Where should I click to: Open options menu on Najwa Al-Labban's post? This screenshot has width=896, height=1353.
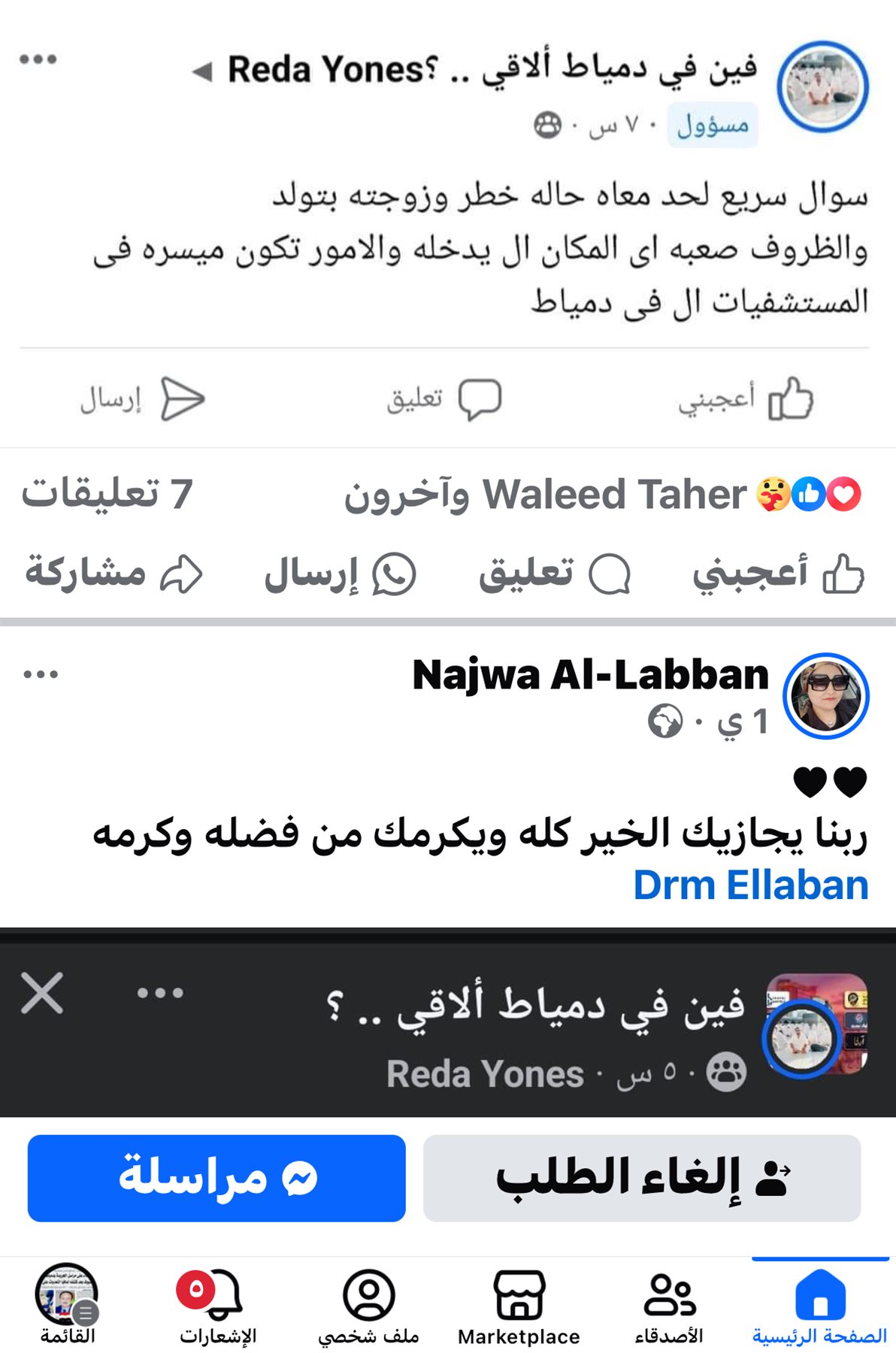click(x=41, y=674)
